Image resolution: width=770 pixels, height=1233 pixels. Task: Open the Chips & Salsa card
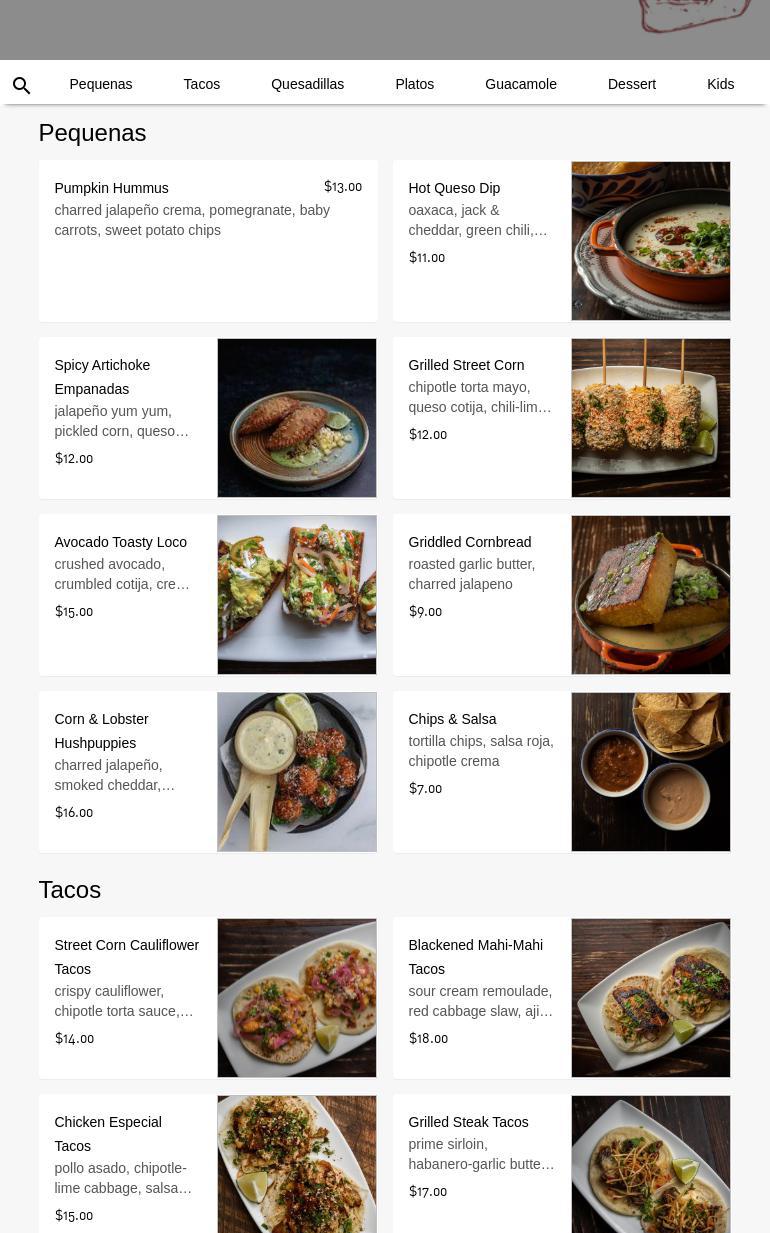561,771
